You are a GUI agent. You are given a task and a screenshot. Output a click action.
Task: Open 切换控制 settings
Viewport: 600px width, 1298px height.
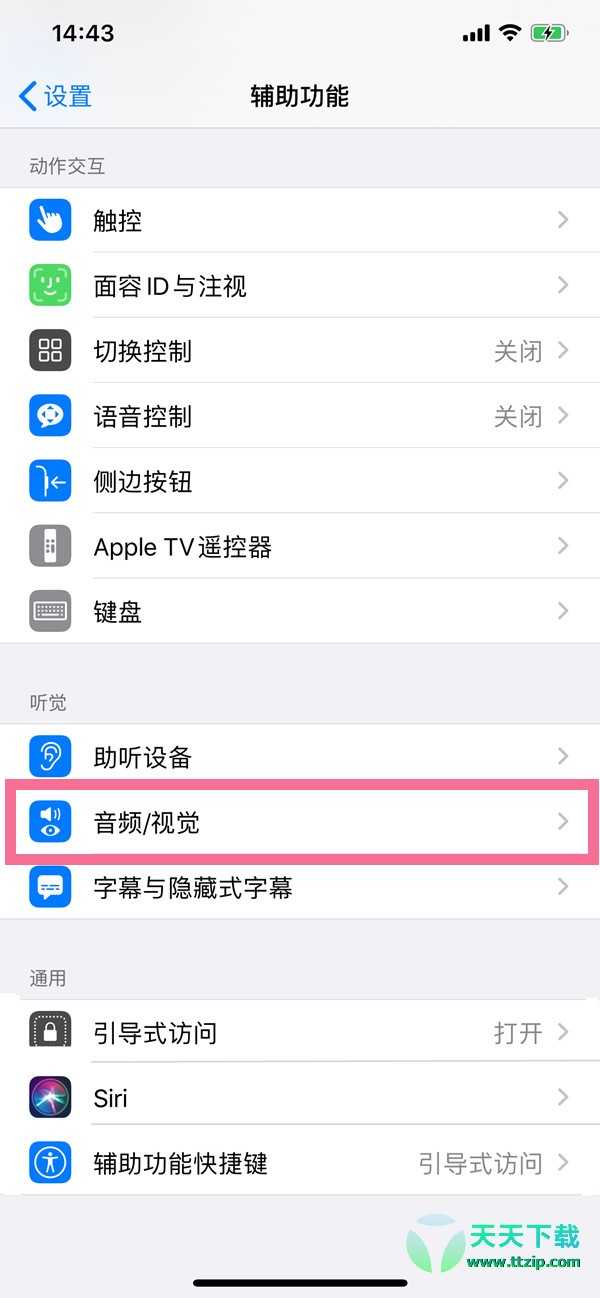pos(300,351)
